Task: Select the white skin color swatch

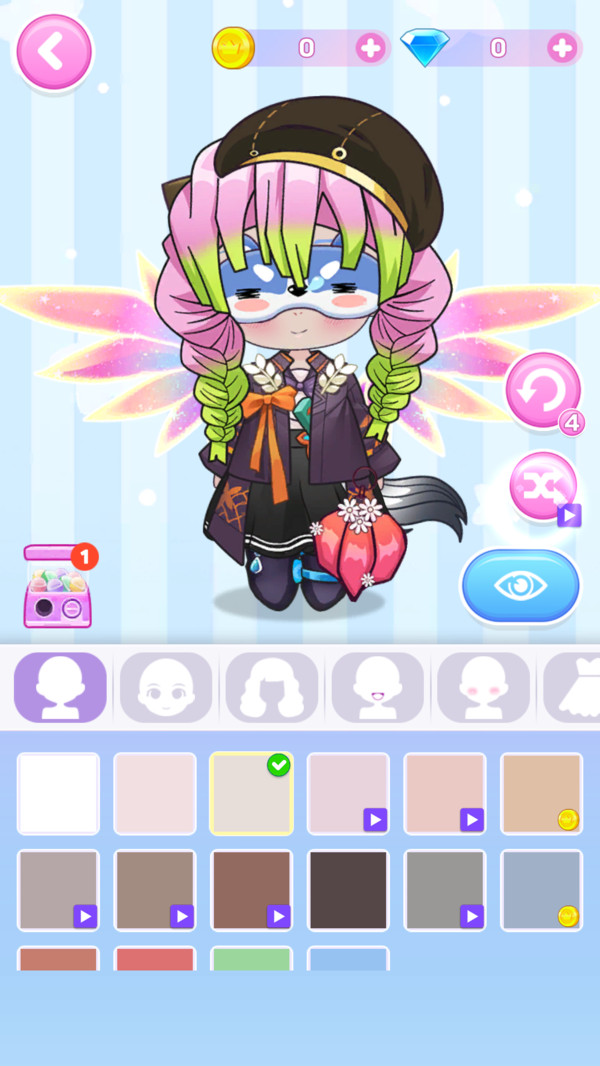Action: point(58,793)
